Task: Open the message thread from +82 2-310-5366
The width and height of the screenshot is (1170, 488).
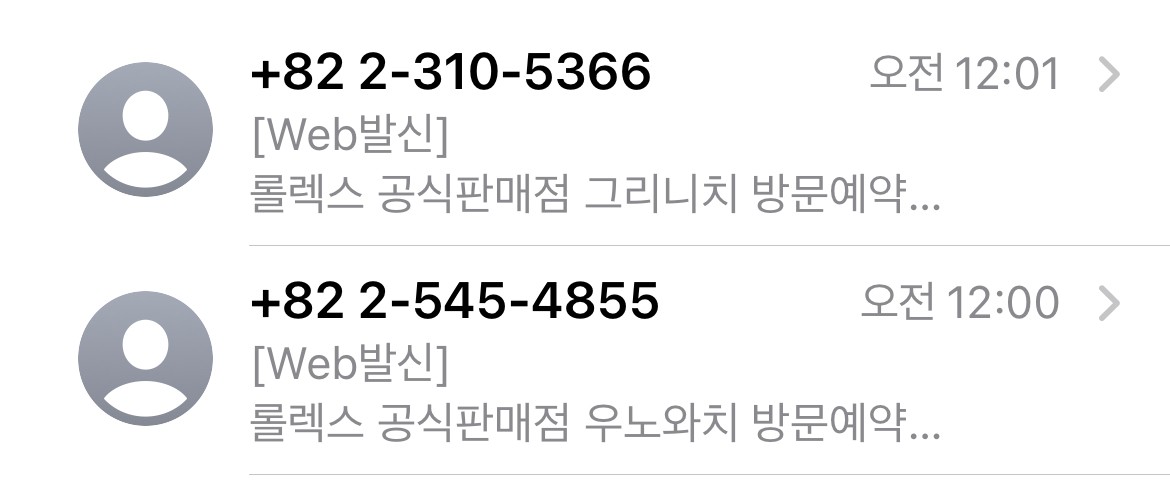Action: [x=600, y=135]
